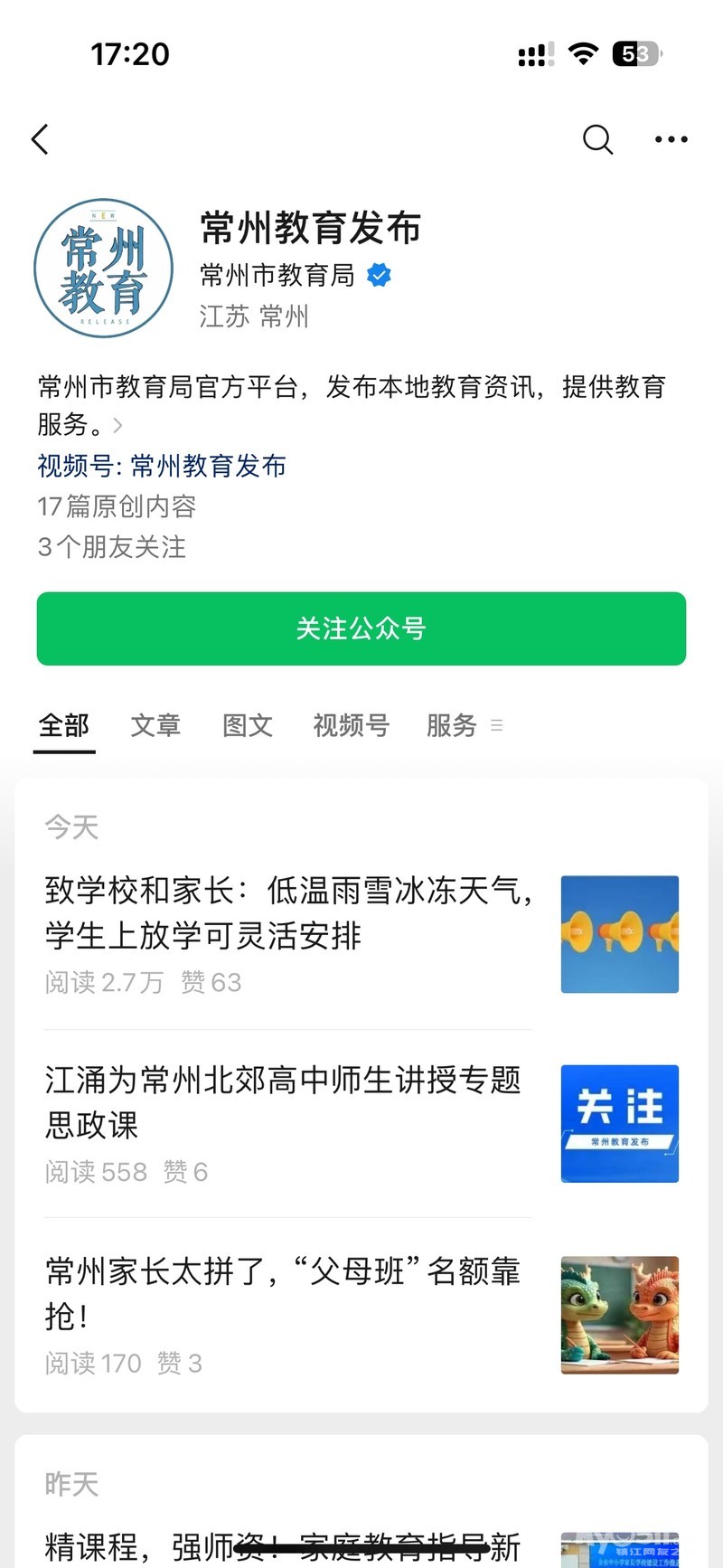Open the “父母班”名额靠抢 article
This screenshot has height=1568, width=723.
[284, 1293]
